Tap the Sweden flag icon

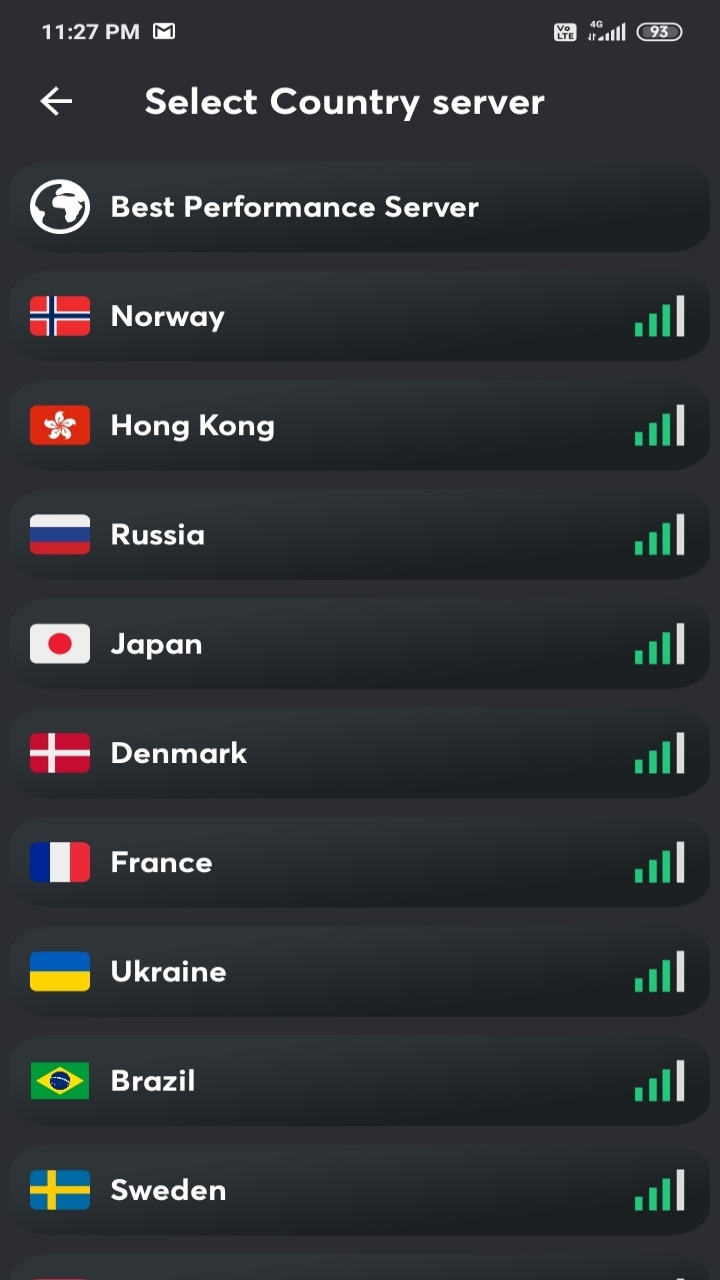(60, 1190)
